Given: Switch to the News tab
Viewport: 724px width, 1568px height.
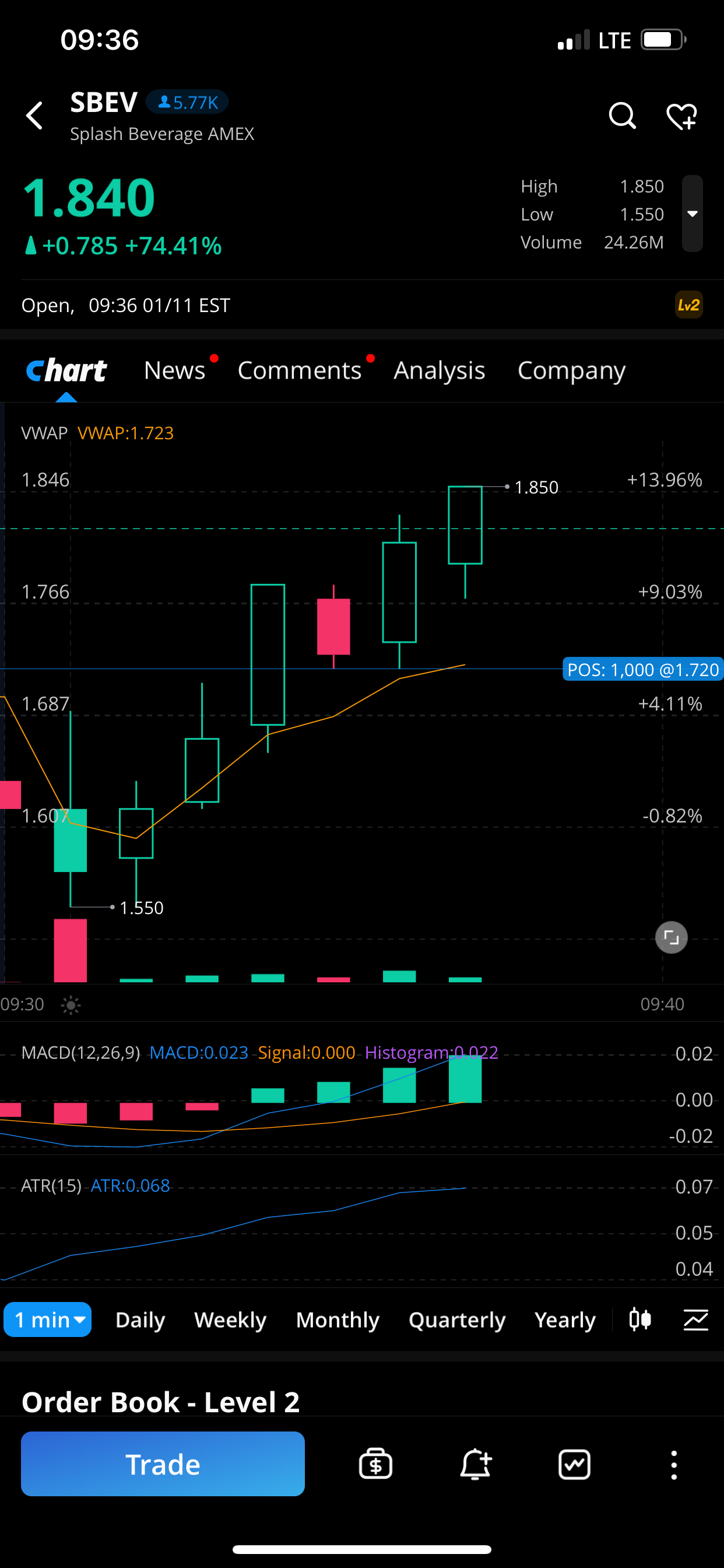Looking at the screenshot, I should pyautogui.click(x=175, y=370).
